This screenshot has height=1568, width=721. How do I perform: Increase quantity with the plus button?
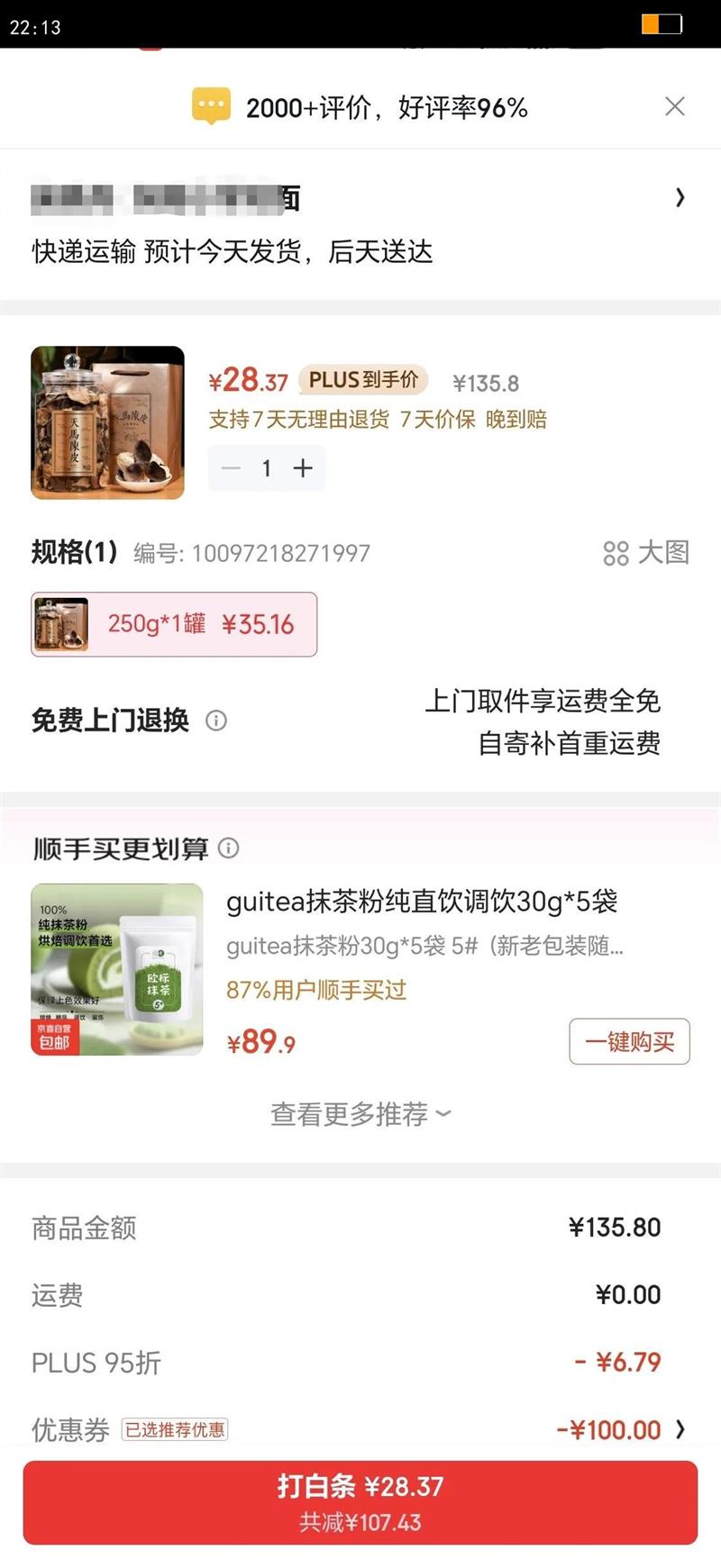[303, 467]
